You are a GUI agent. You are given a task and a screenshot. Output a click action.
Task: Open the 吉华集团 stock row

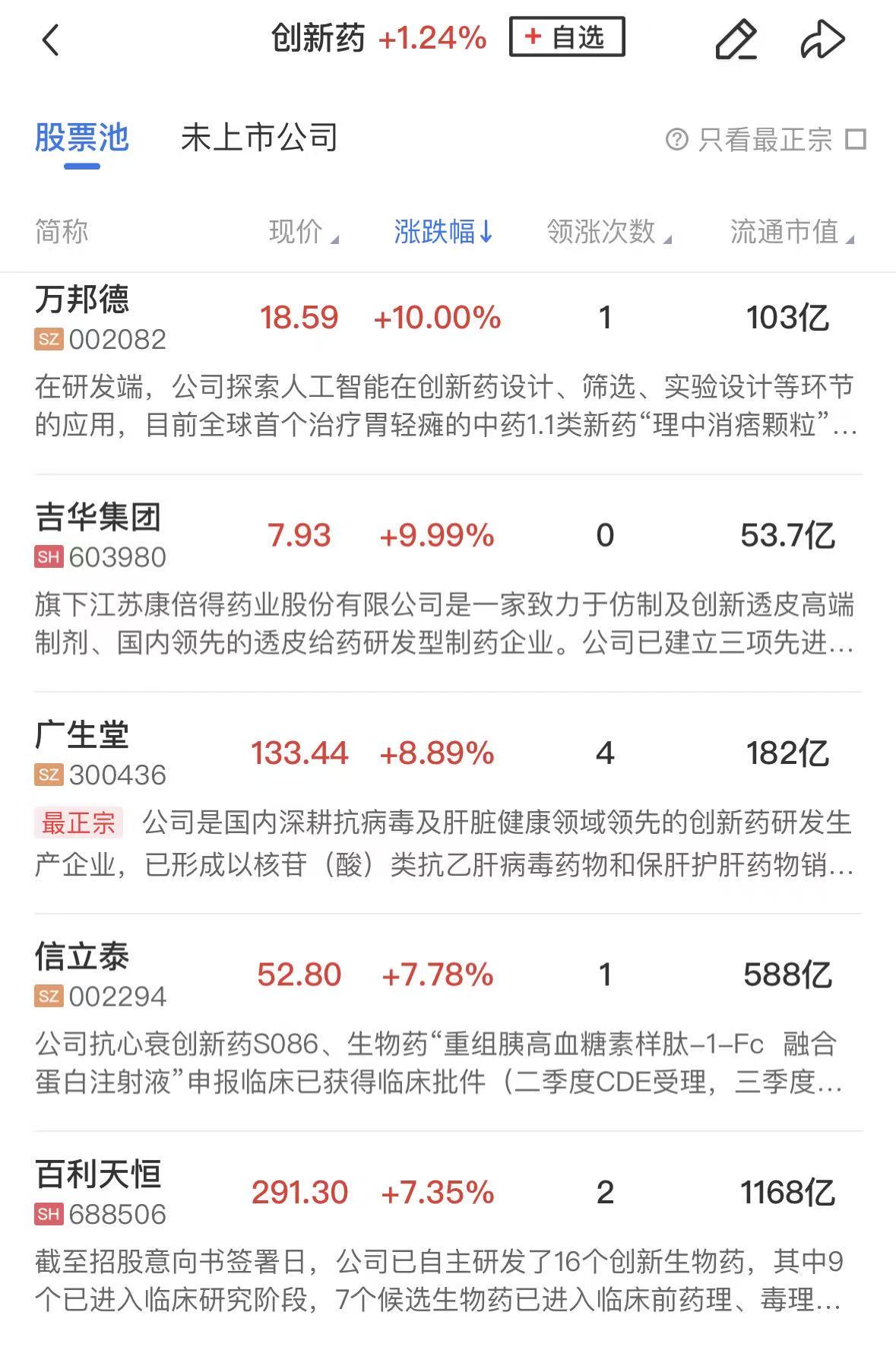coord(97,518)
